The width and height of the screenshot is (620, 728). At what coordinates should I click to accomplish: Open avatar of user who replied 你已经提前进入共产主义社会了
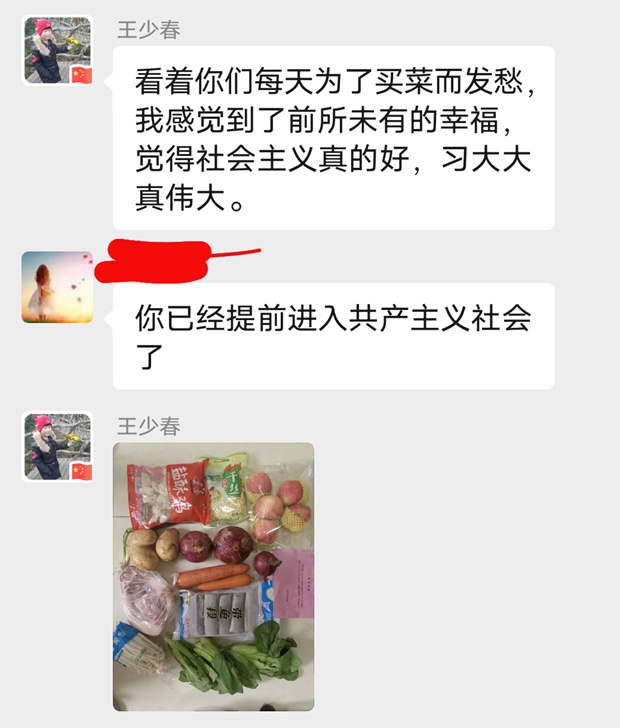coord(57,287)
